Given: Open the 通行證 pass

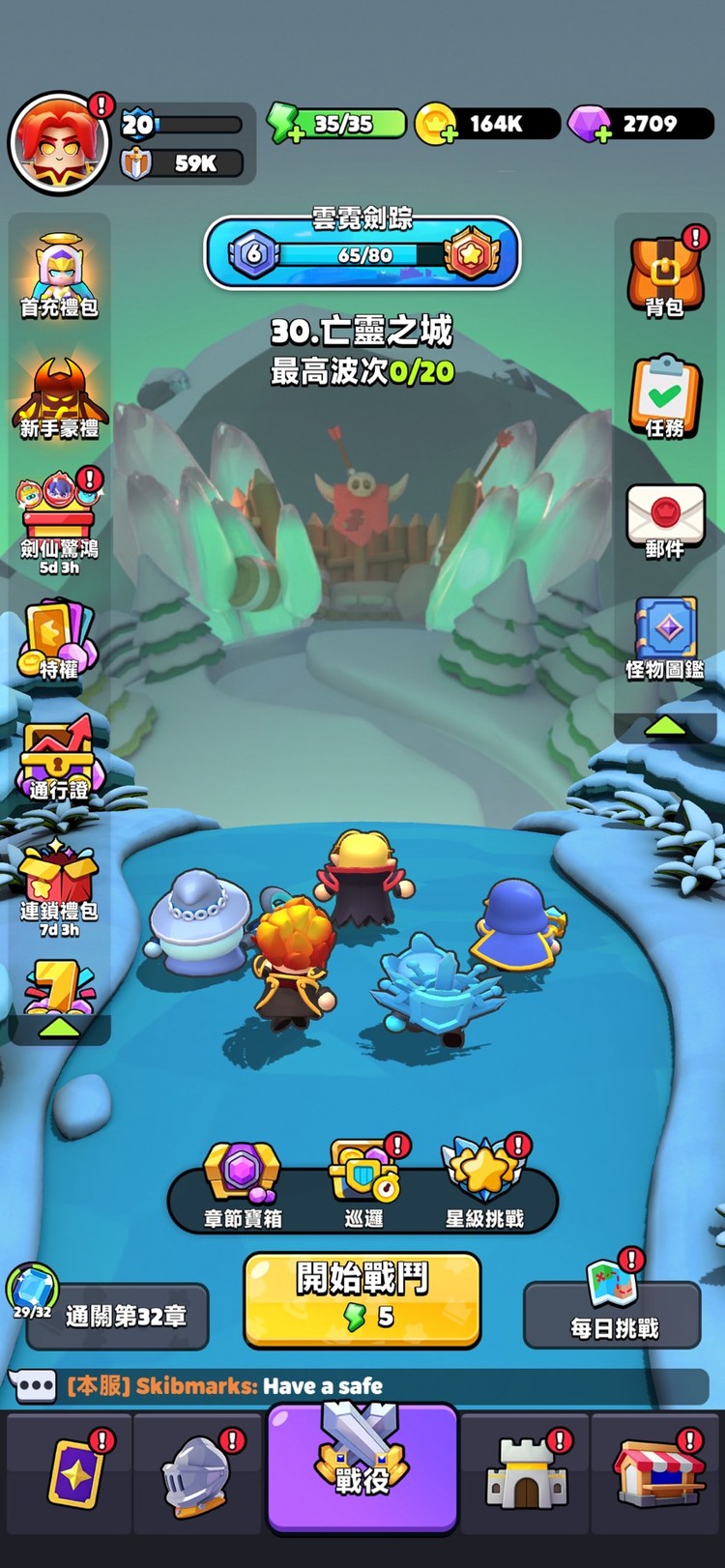Looking at the screenshot, I should pyautogui.click(x=60, y=761).
